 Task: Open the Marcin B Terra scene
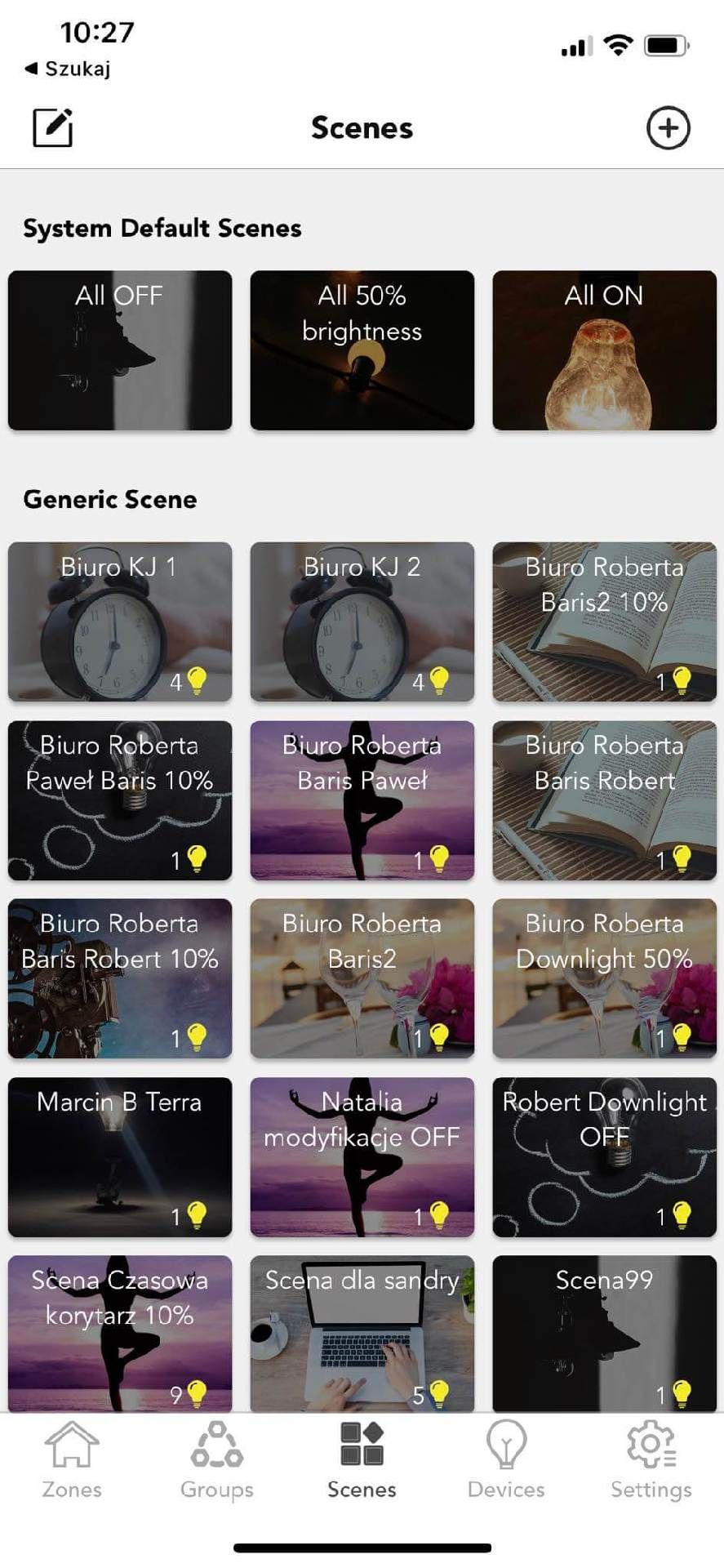[x=120, y=1156]
